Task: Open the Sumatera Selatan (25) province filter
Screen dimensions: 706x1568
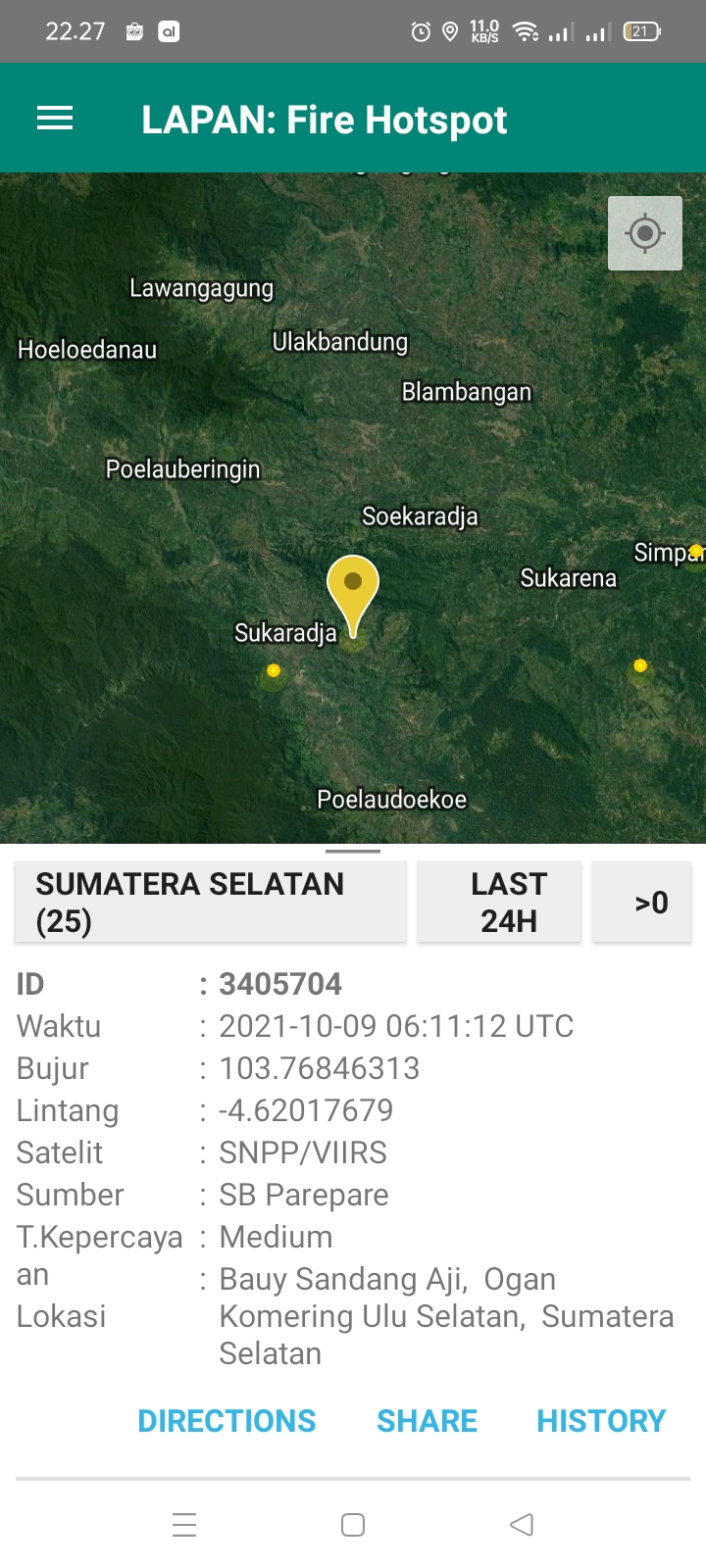Action: coord(210,902)
